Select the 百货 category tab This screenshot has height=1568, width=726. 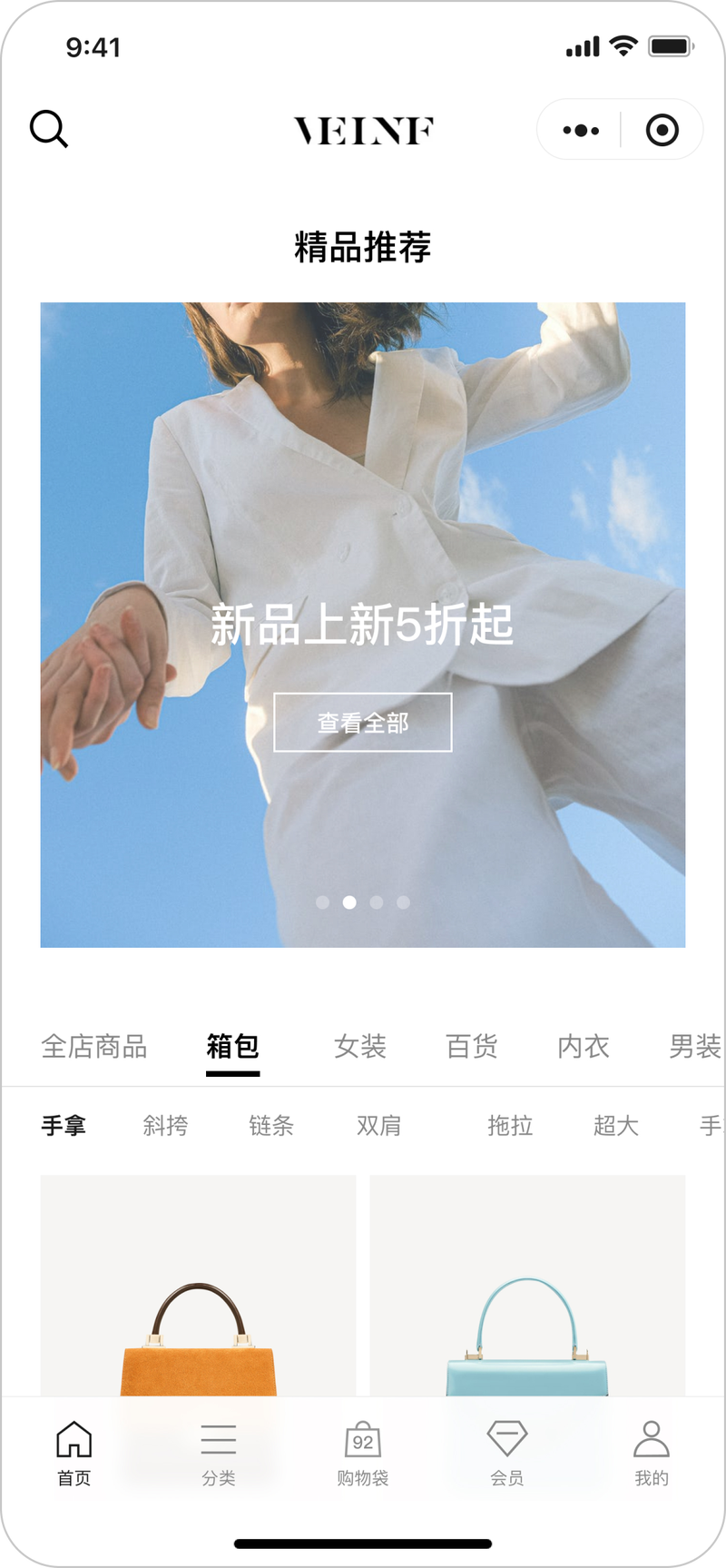[472, 1047]
